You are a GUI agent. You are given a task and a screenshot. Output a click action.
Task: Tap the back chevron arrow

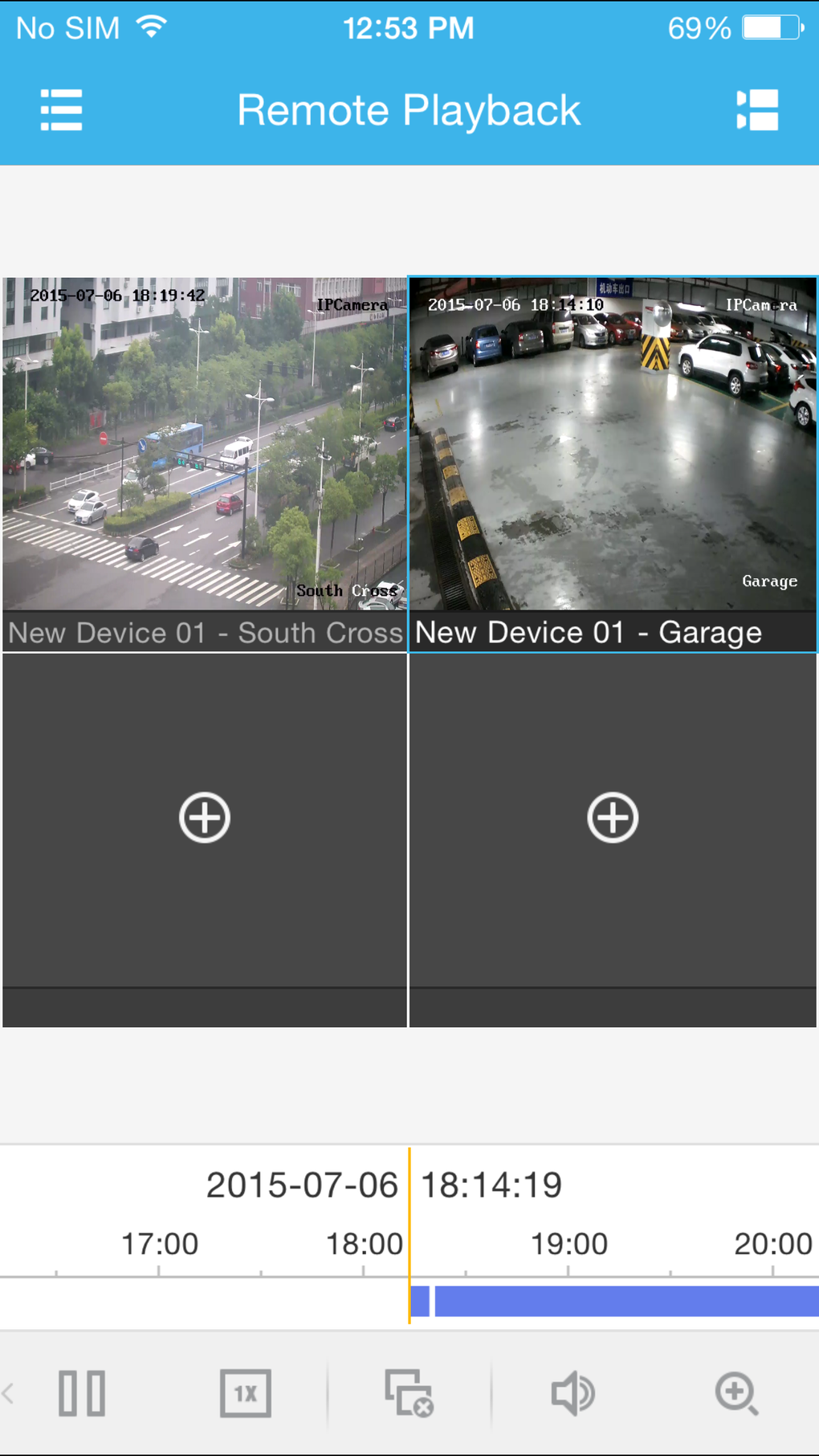click(x=8, y=1393)
